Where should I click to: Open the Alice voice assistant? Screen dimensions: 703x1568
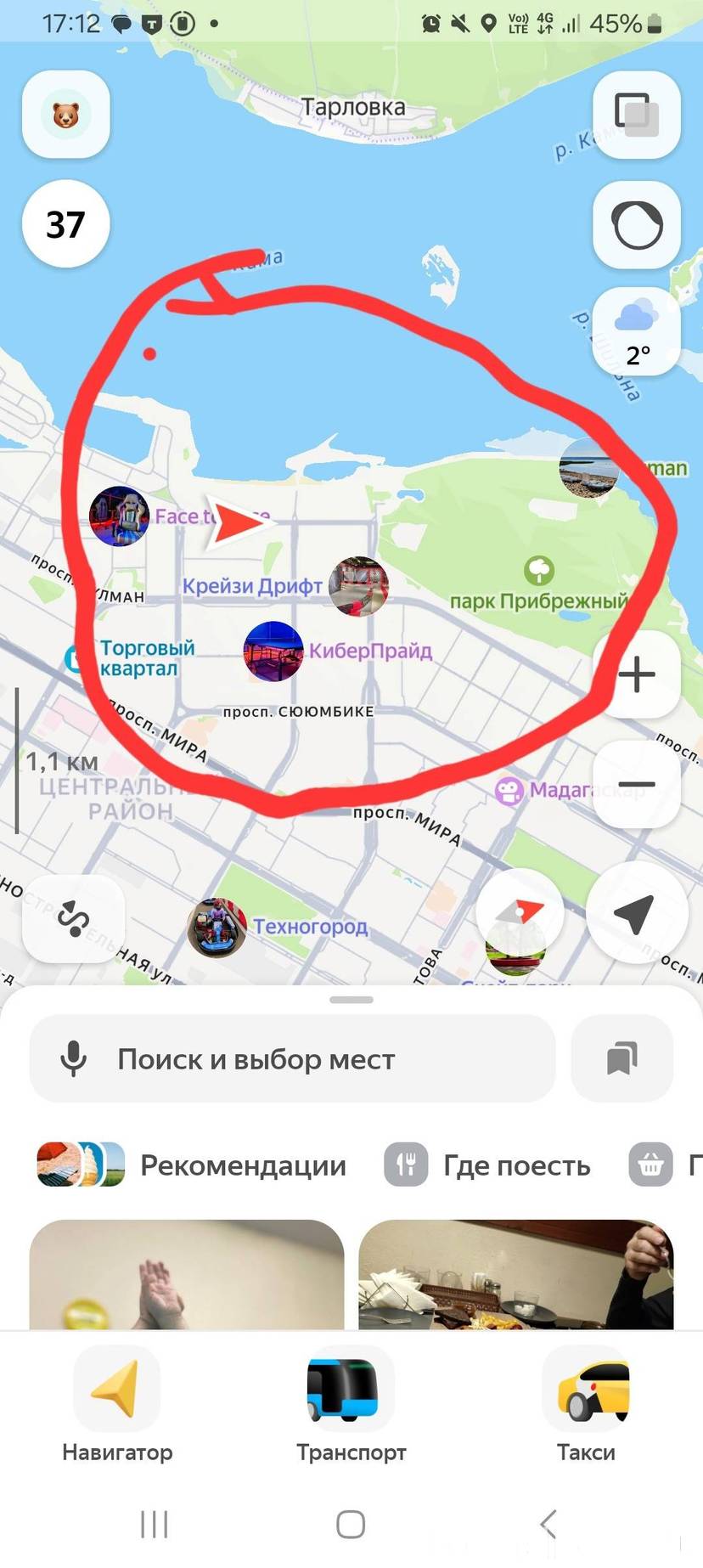click(636, 225)
